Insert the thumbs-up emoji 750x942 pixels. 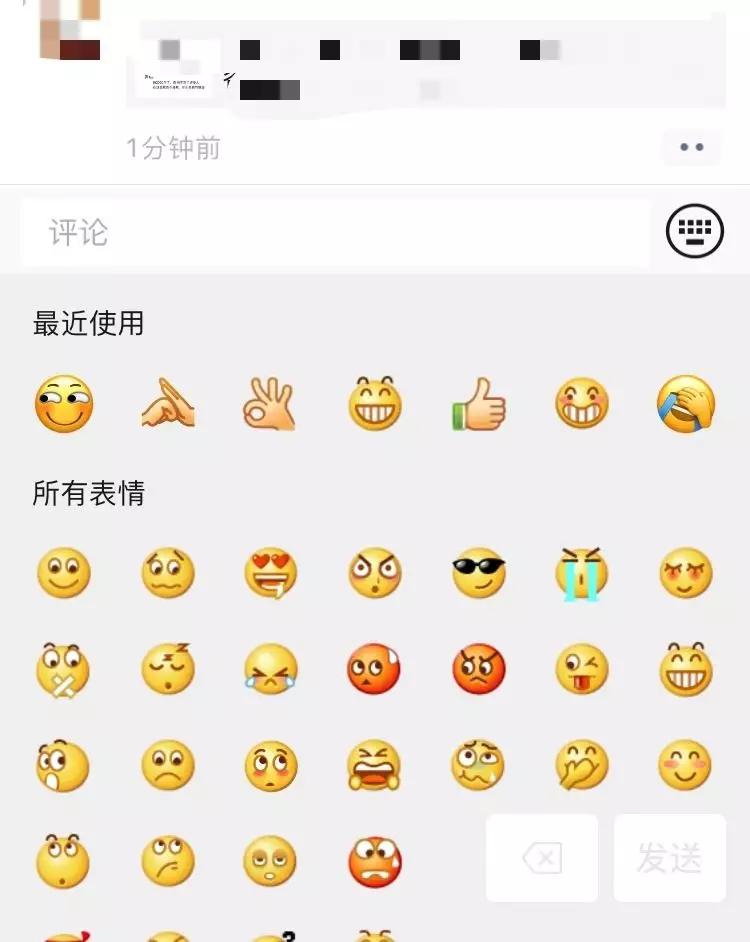[x=479, y=404]
